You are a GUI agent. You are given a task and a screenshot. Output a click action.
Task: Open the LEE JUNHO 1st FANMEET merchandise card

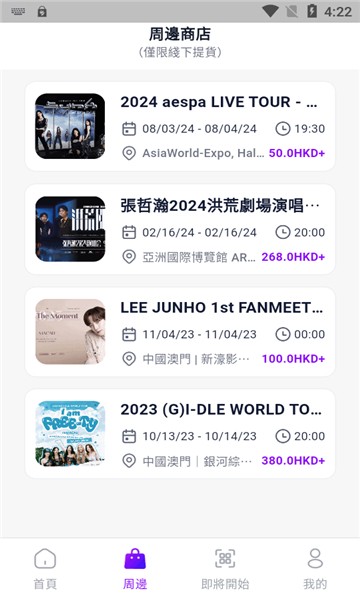(x=180, y=332)
